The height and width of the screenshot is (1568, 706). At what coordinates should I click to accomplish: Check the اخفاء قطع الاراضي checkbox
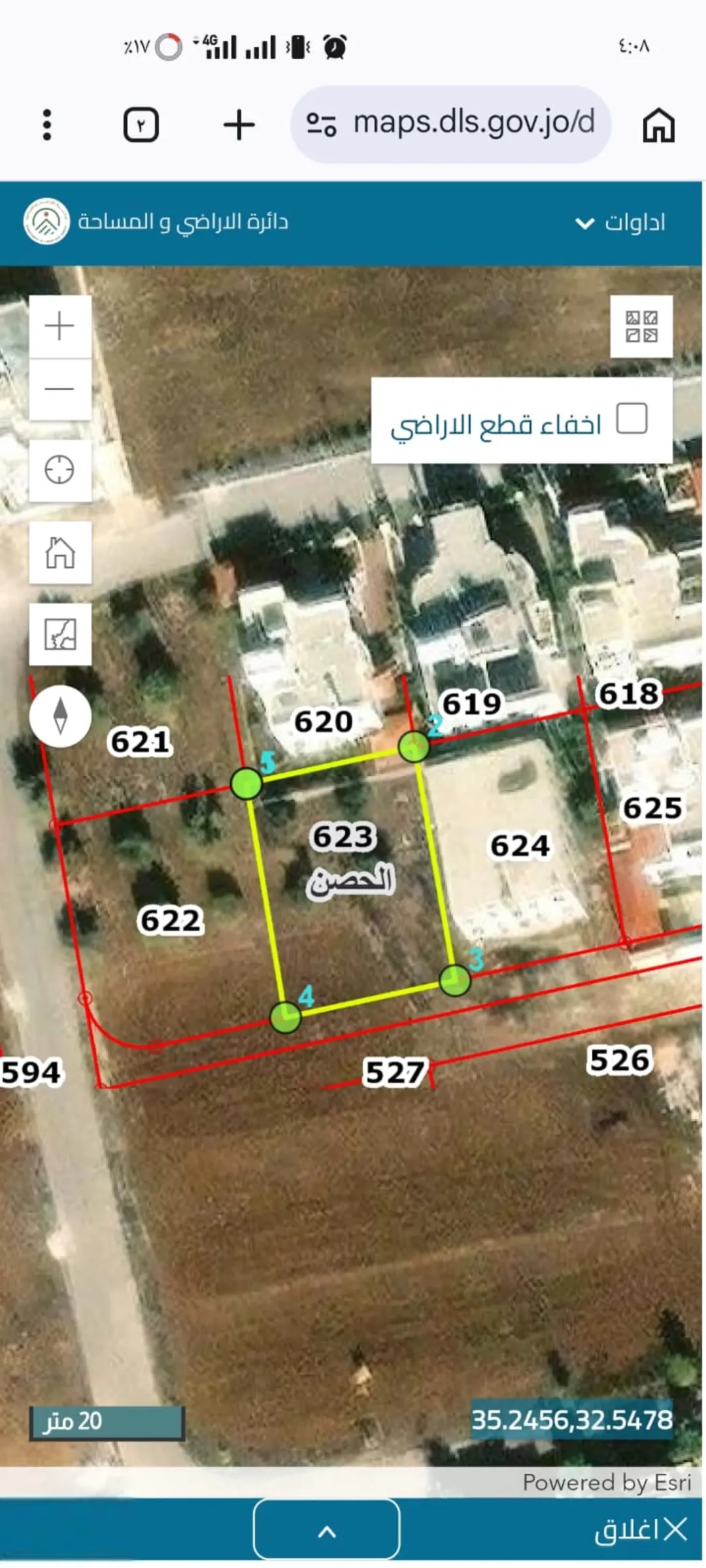[632, 418]
